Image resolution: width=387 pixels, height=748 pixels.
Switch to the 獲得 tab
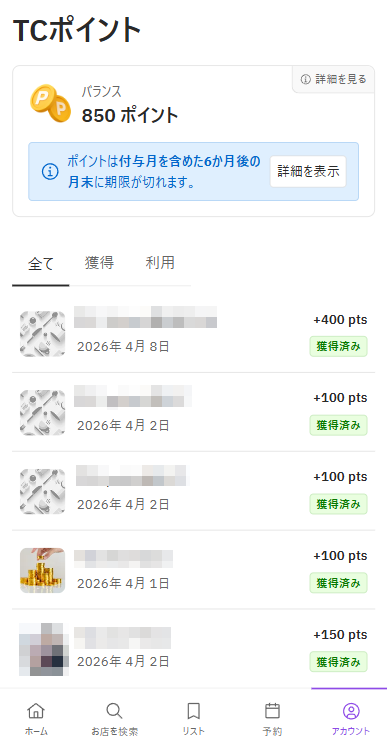point(99,263)
